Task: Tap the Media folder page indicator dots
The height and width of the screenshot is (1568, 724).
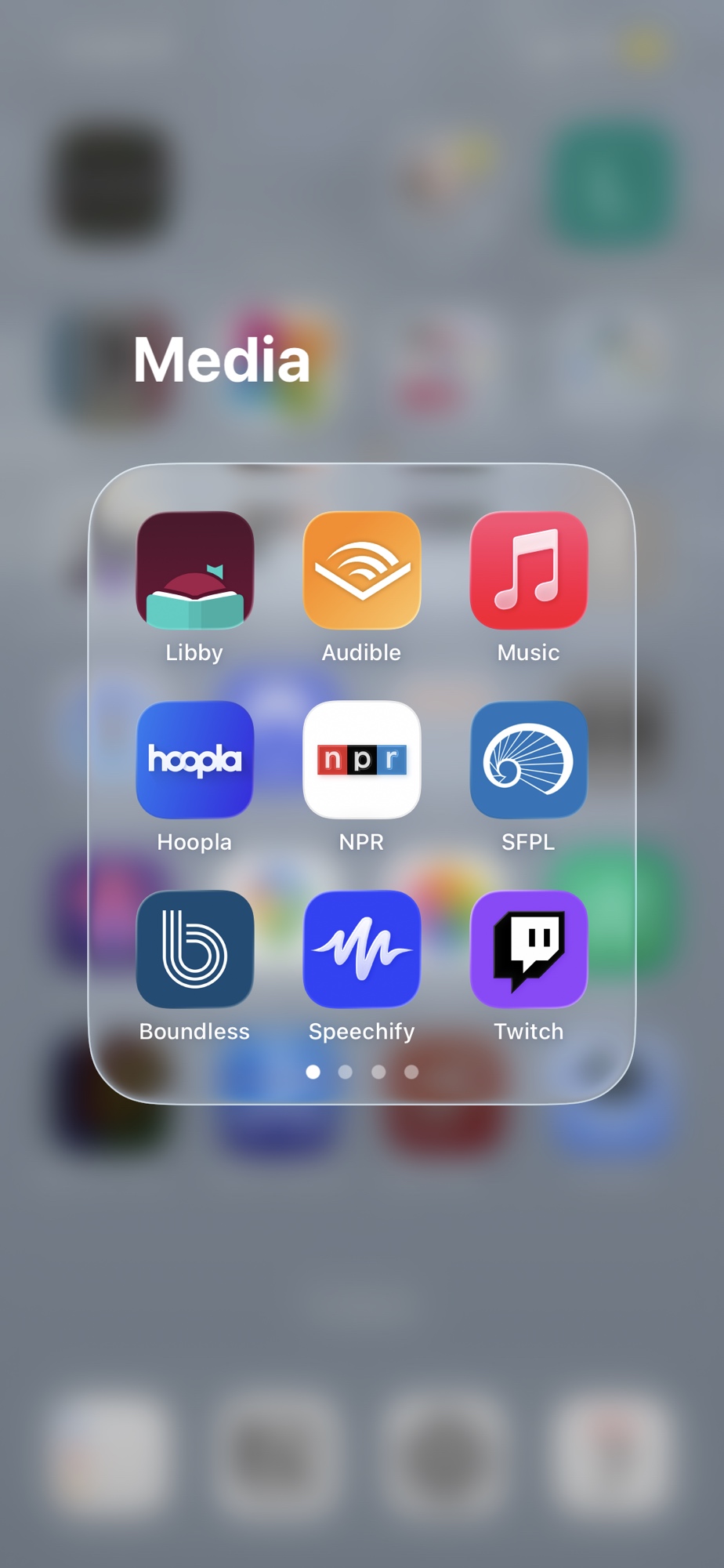Action: click(362, 1072)
